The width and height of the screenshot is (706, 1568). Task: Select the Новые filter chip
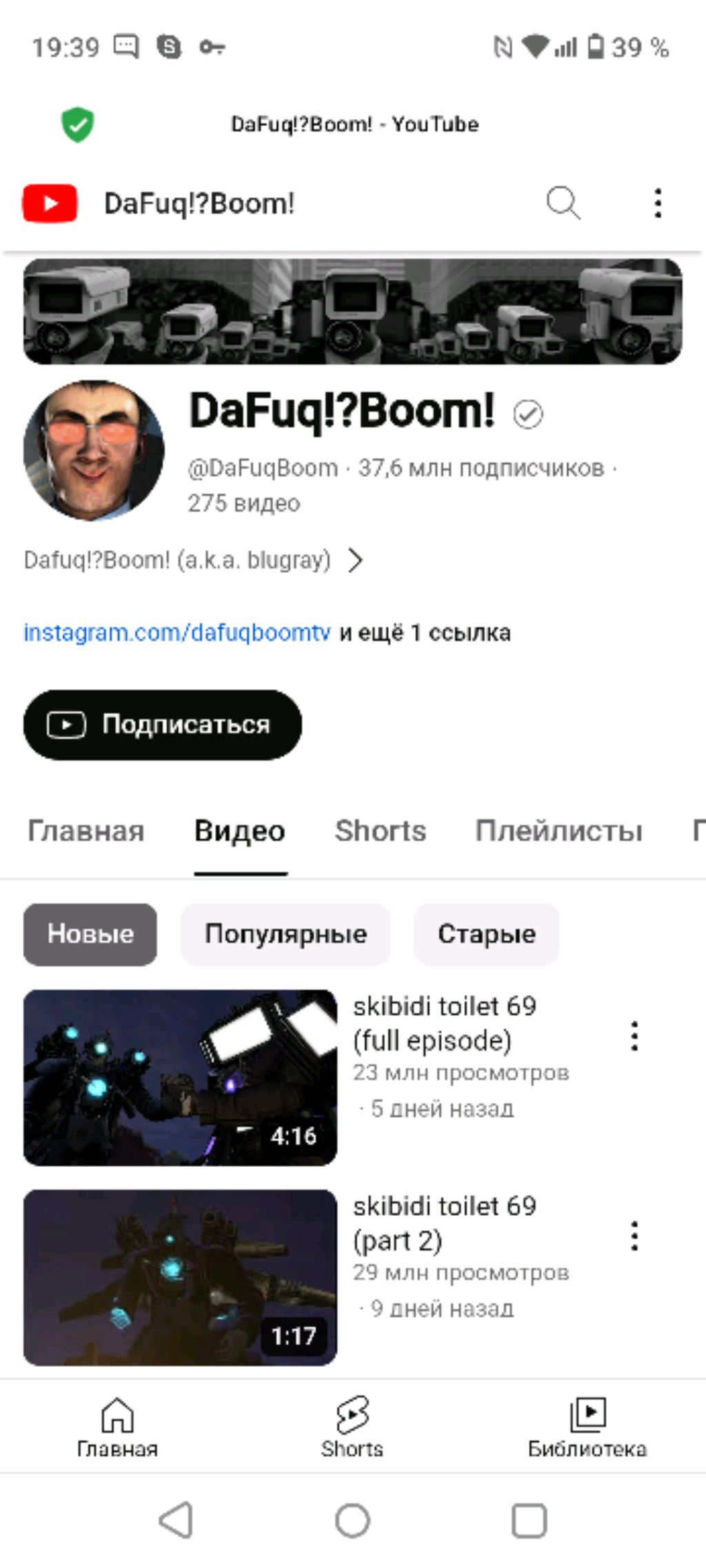[90, 935]
